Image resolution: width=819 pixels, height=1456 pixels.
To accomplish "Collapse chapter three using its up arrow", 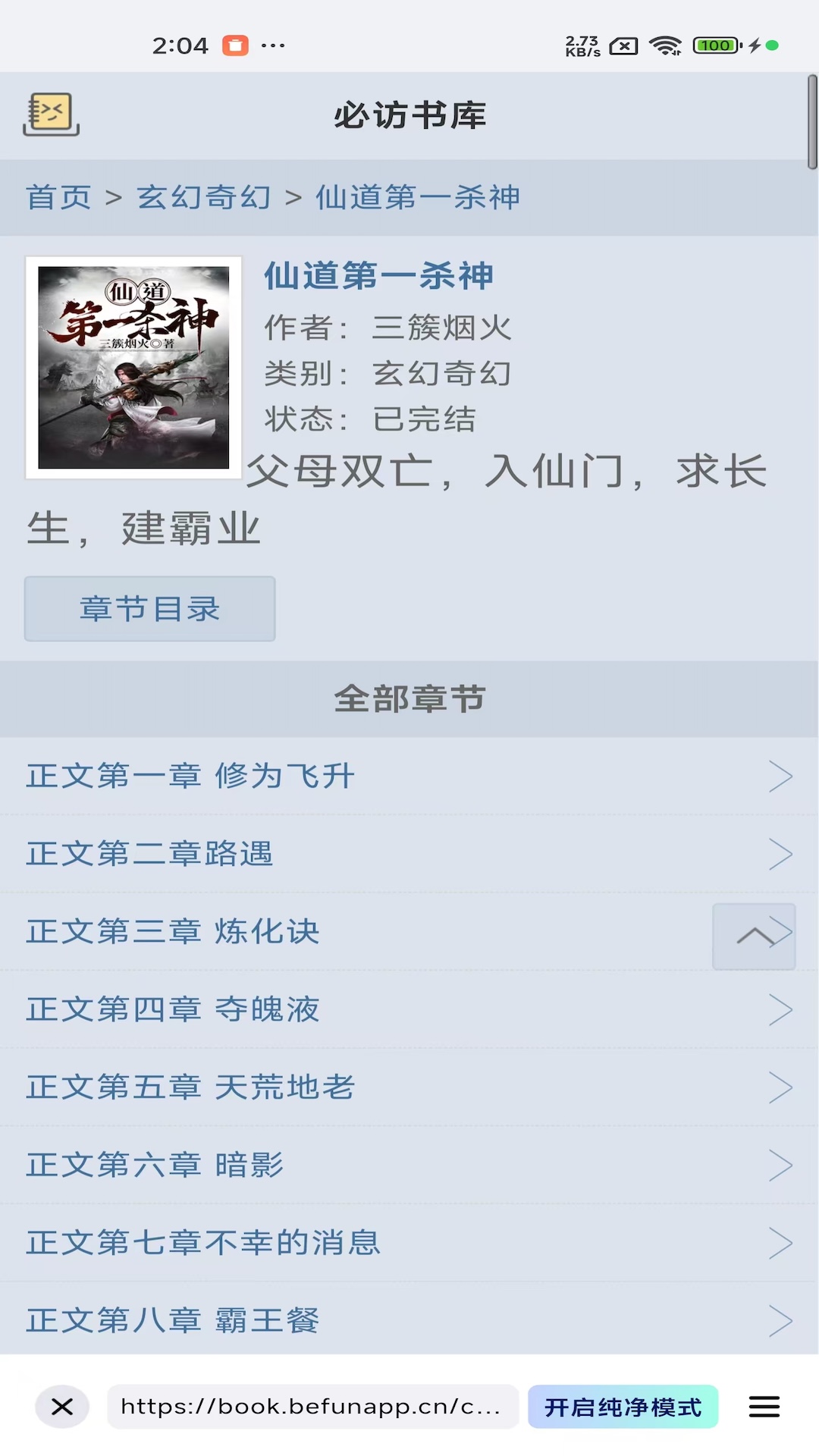I will click(x=753, y=936).
